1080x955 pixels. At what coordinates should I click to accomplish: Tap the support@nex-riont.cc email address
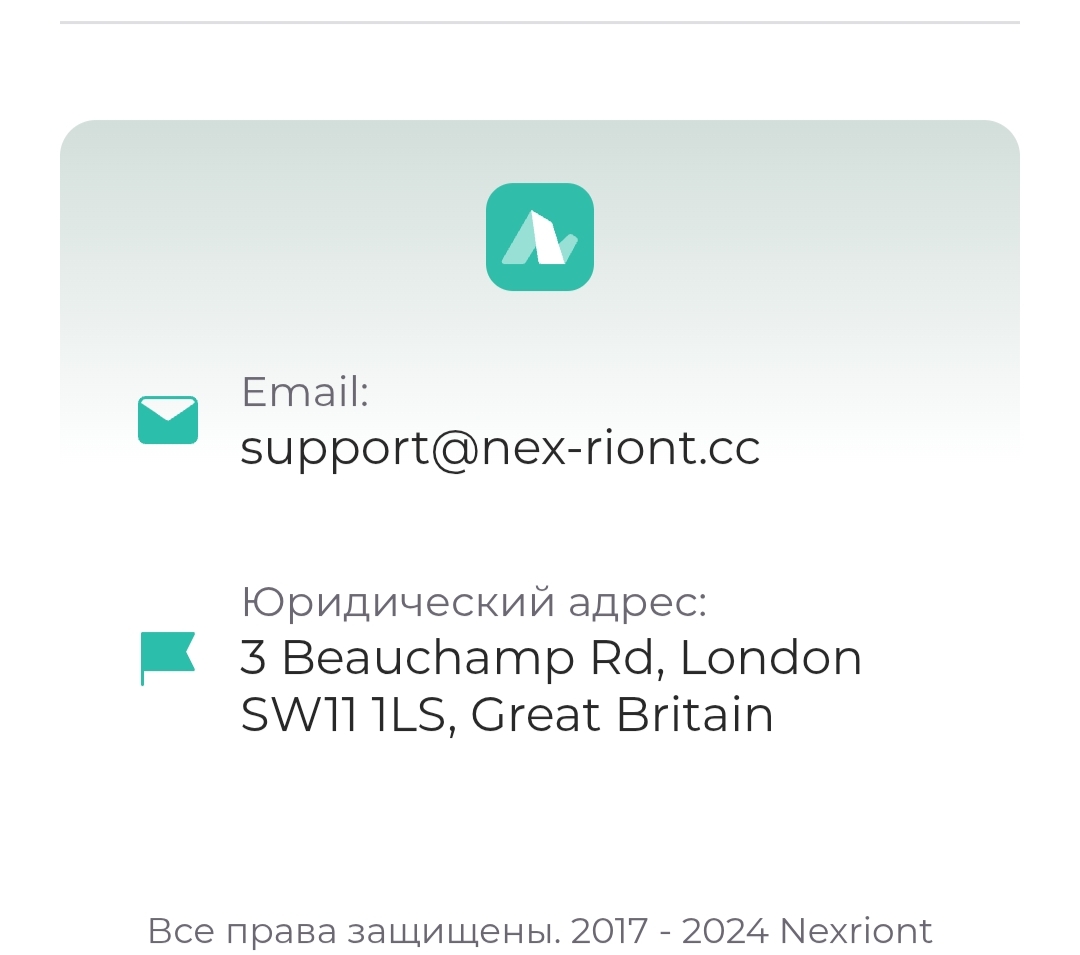pos(500,448)
